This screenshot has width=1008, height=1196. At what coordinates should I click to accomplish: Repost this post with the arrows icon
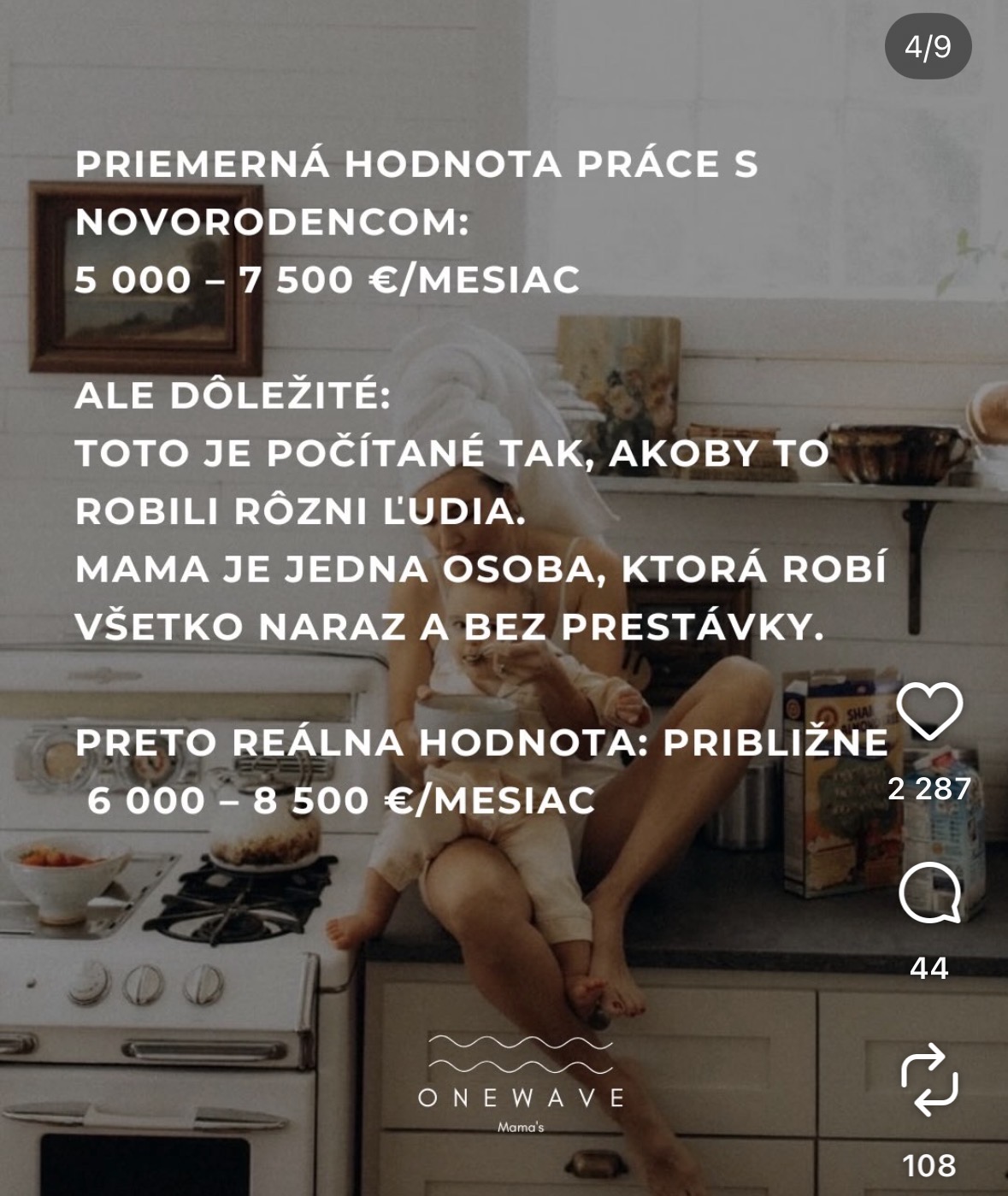928,1079
